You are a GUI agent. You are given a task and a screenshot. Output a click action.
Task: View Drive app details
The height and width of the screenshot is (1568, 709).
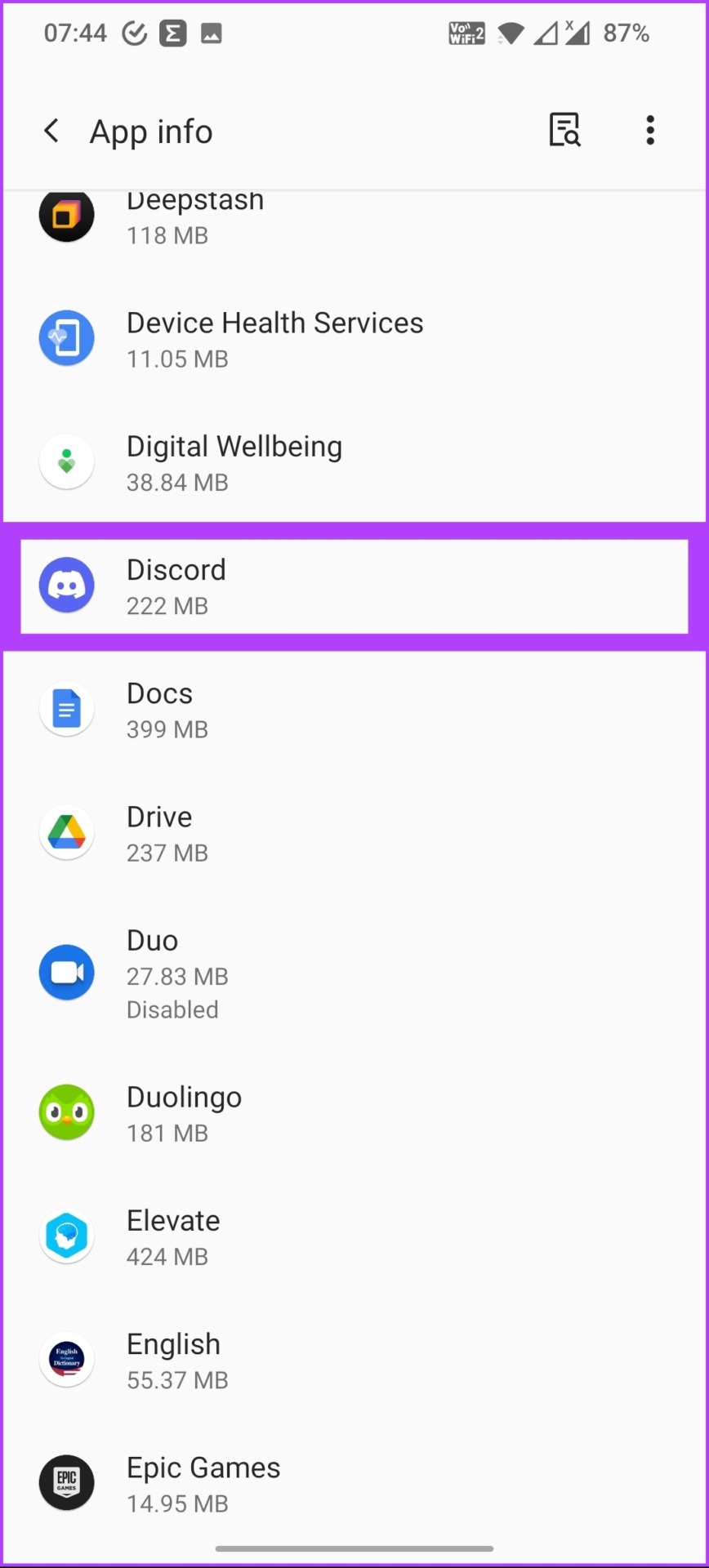click(354, 832)
